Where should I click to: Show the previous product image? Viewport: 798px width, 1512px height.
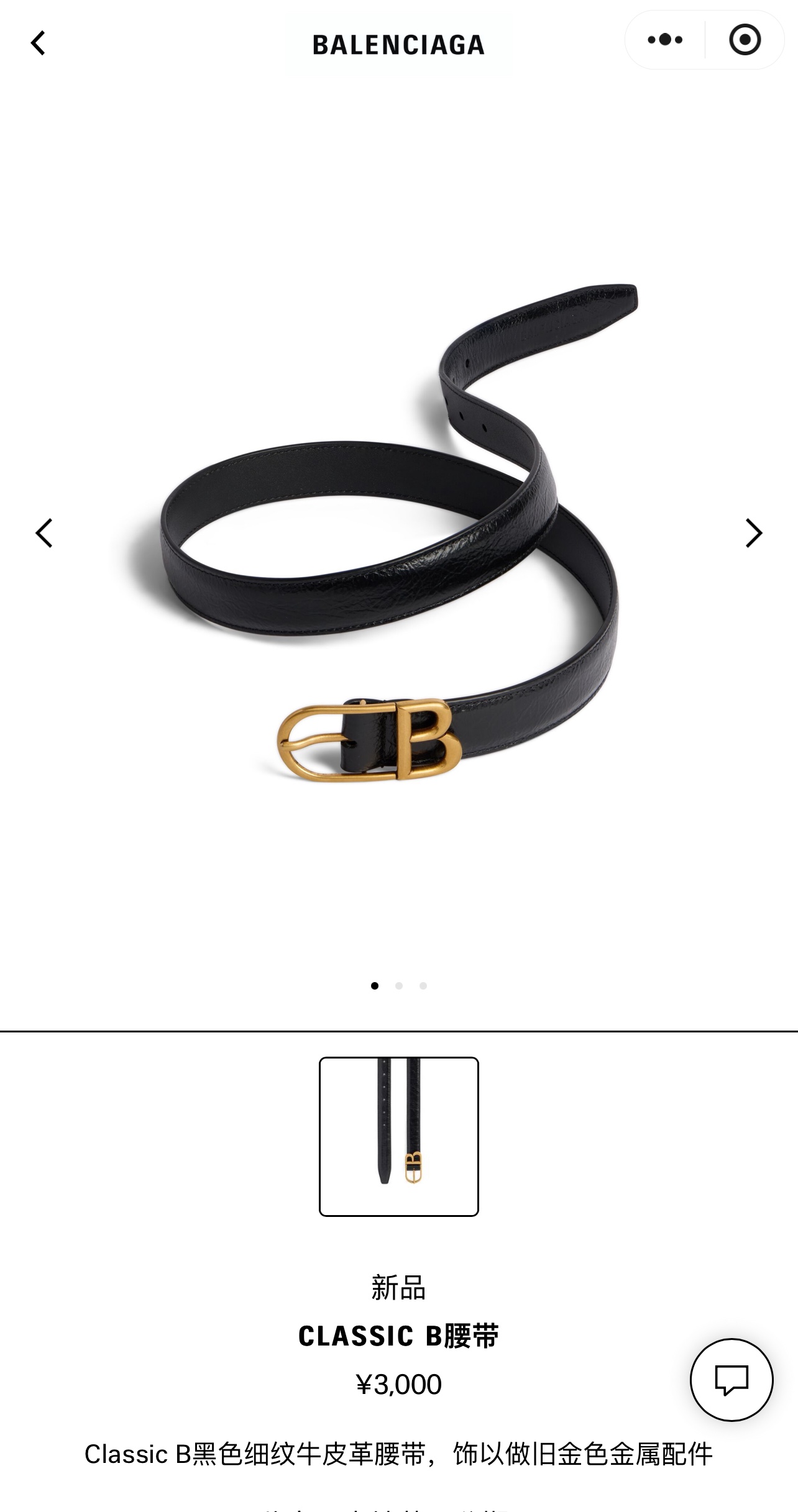[44, 533]
